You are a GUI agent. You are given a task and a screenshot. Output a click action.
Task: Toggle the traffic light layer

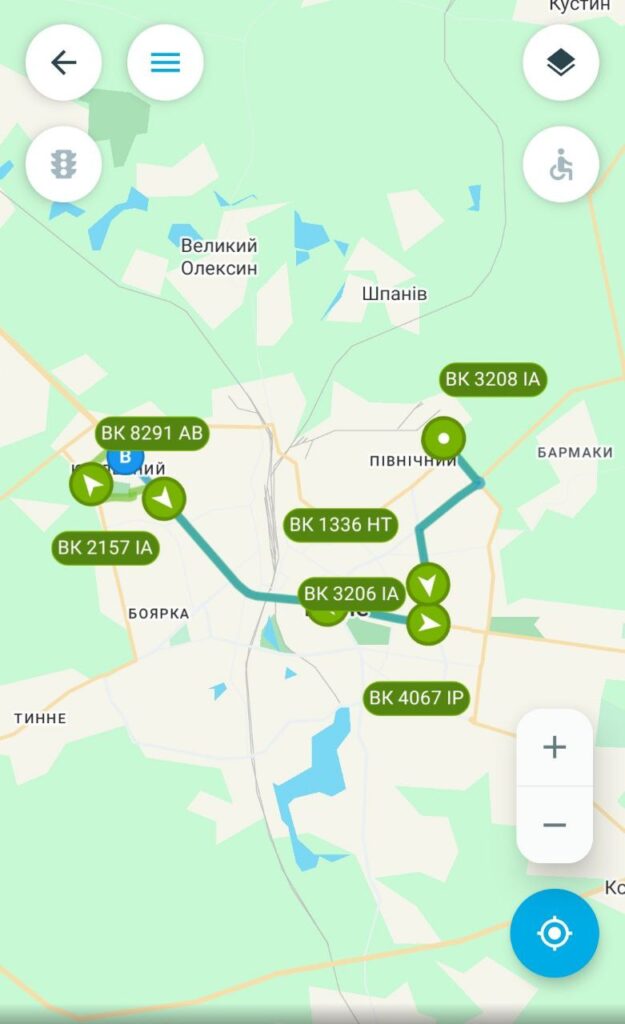click(x=63, y=164)
